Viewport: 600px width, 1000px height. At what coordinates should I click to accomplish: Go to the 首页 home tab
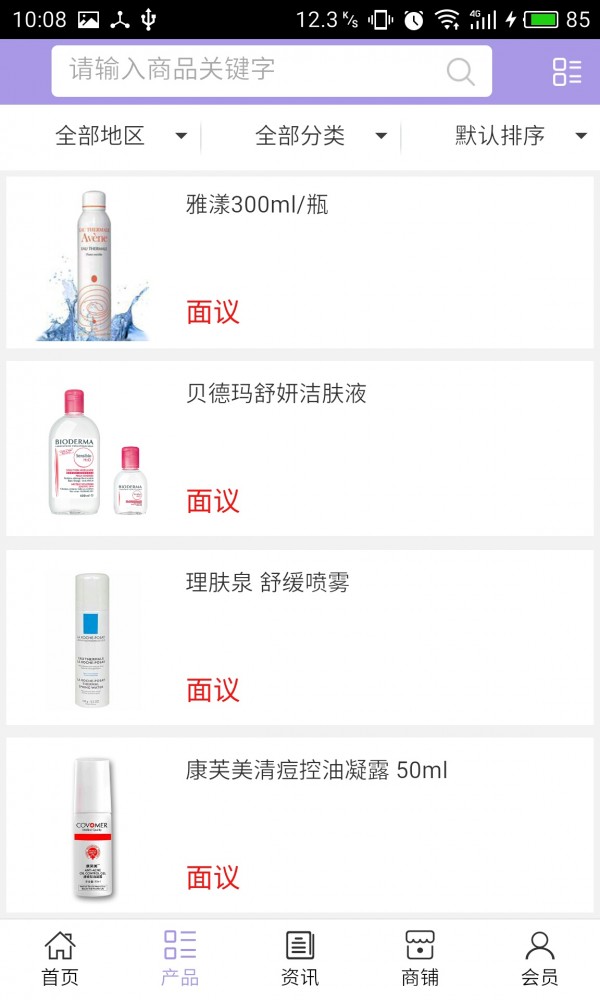pyautogui.click(x=60, y=958)
